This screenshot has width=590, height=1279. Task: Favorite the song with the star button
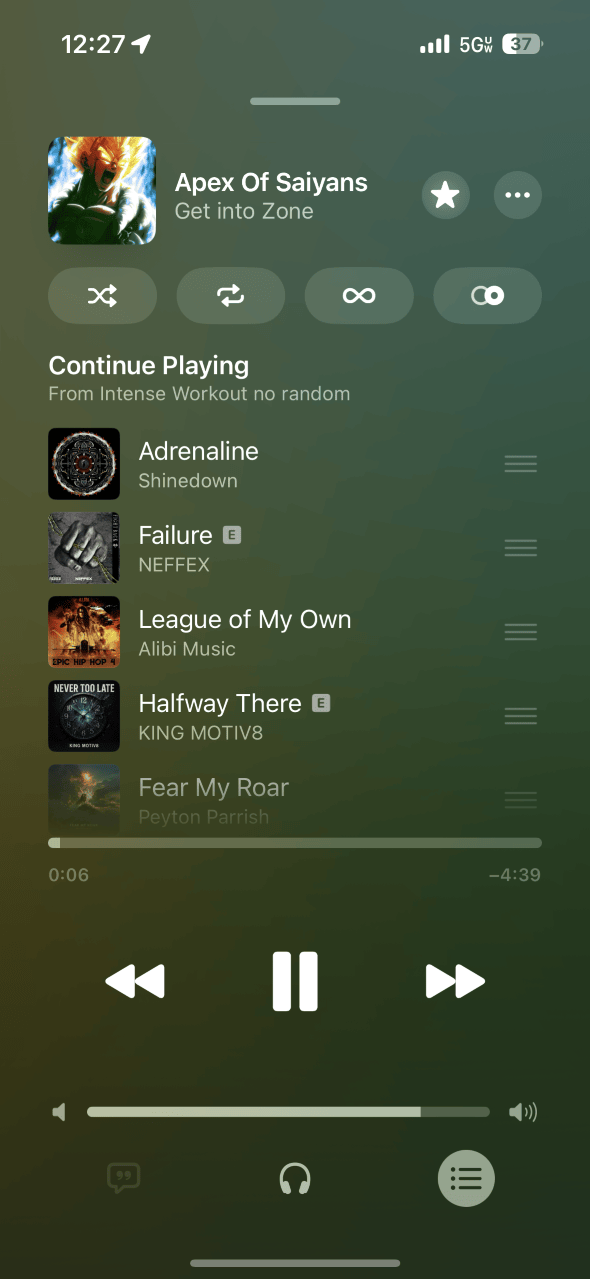(445, 195)
